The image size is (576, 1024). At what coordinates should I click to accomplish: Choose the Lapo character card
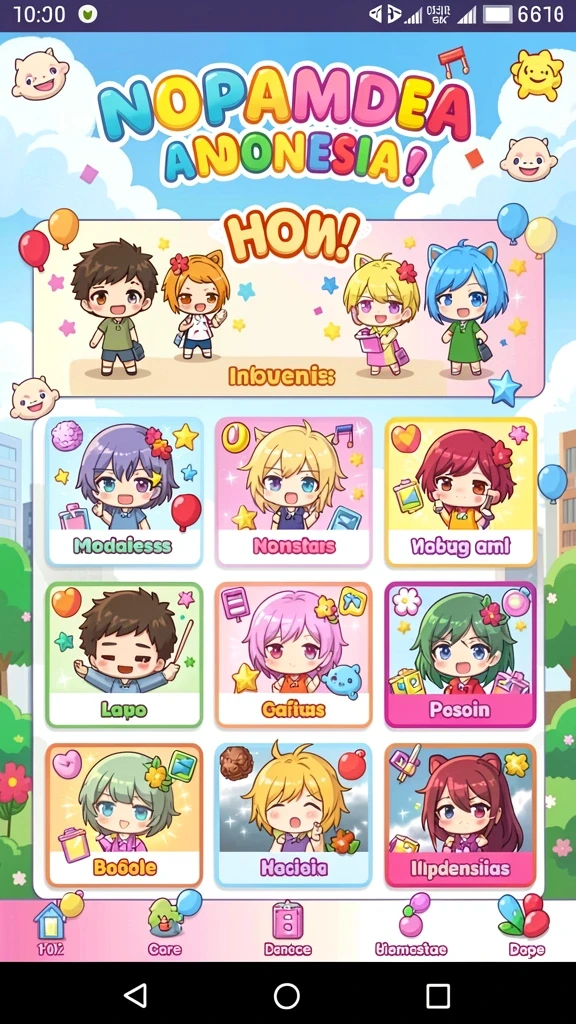(124, 655)
